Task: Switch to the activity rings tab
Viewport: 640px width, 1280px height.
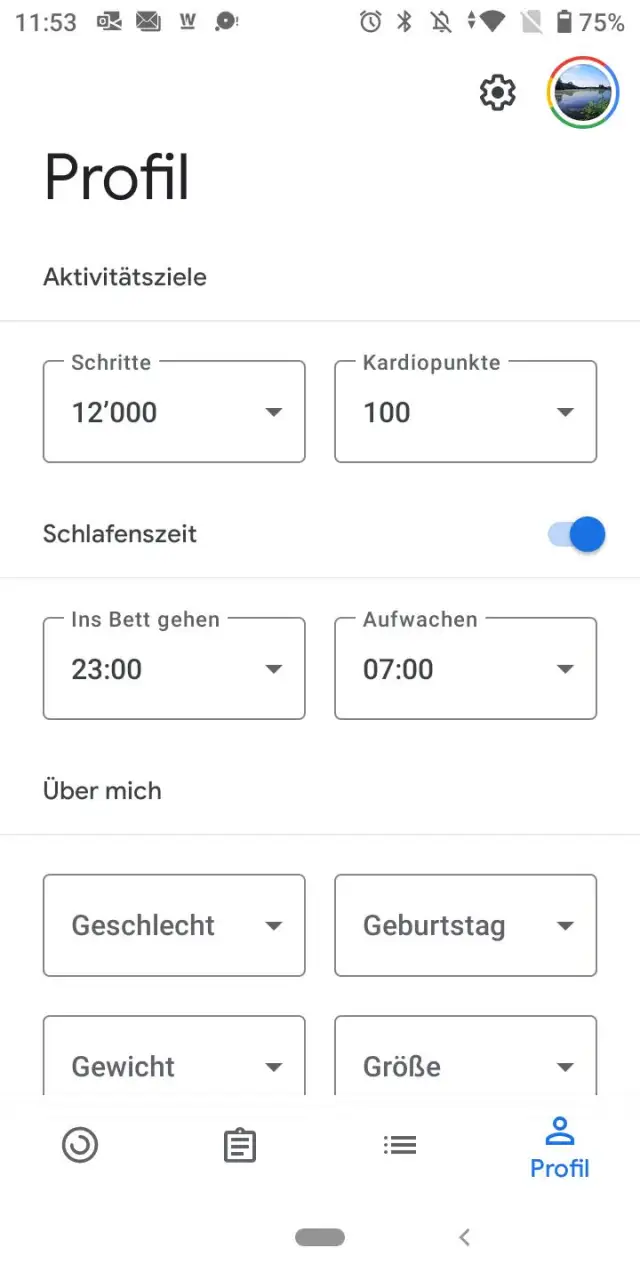Action: 80,1145
